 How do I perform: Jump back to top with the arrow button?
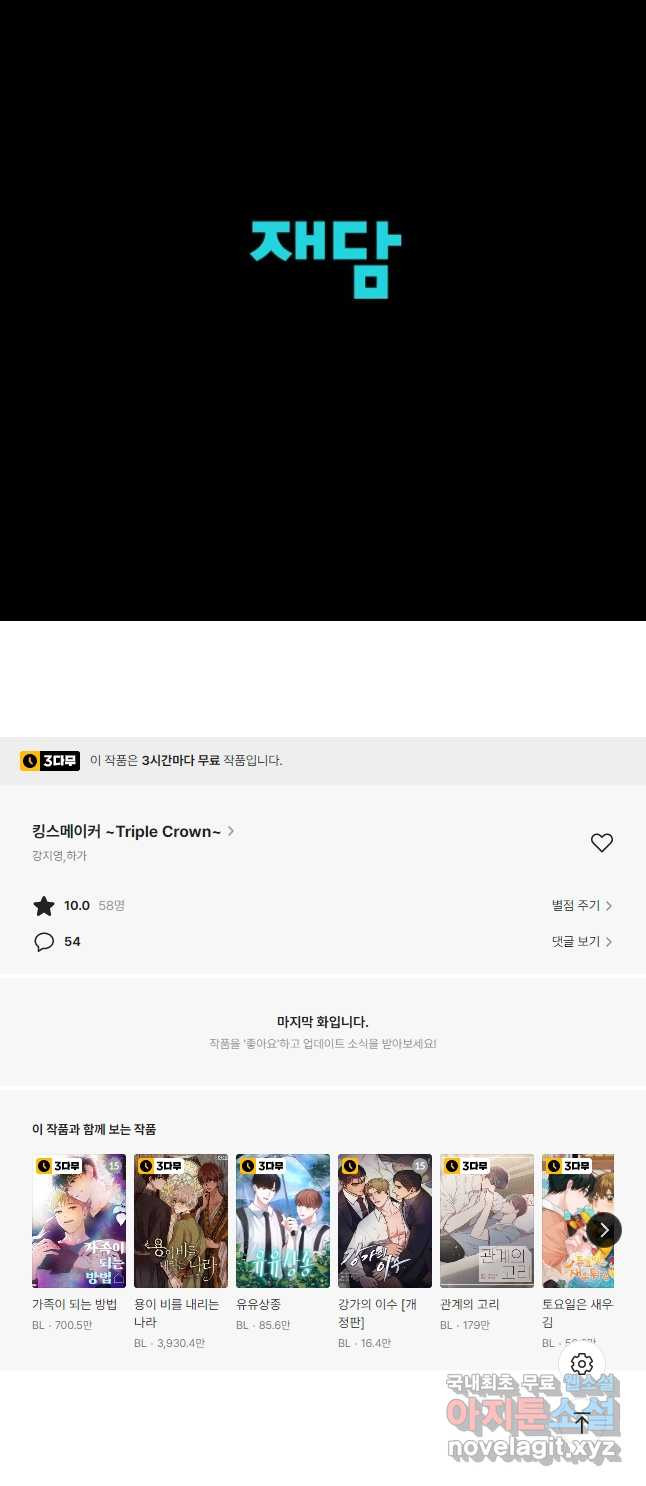point(582,1422)
